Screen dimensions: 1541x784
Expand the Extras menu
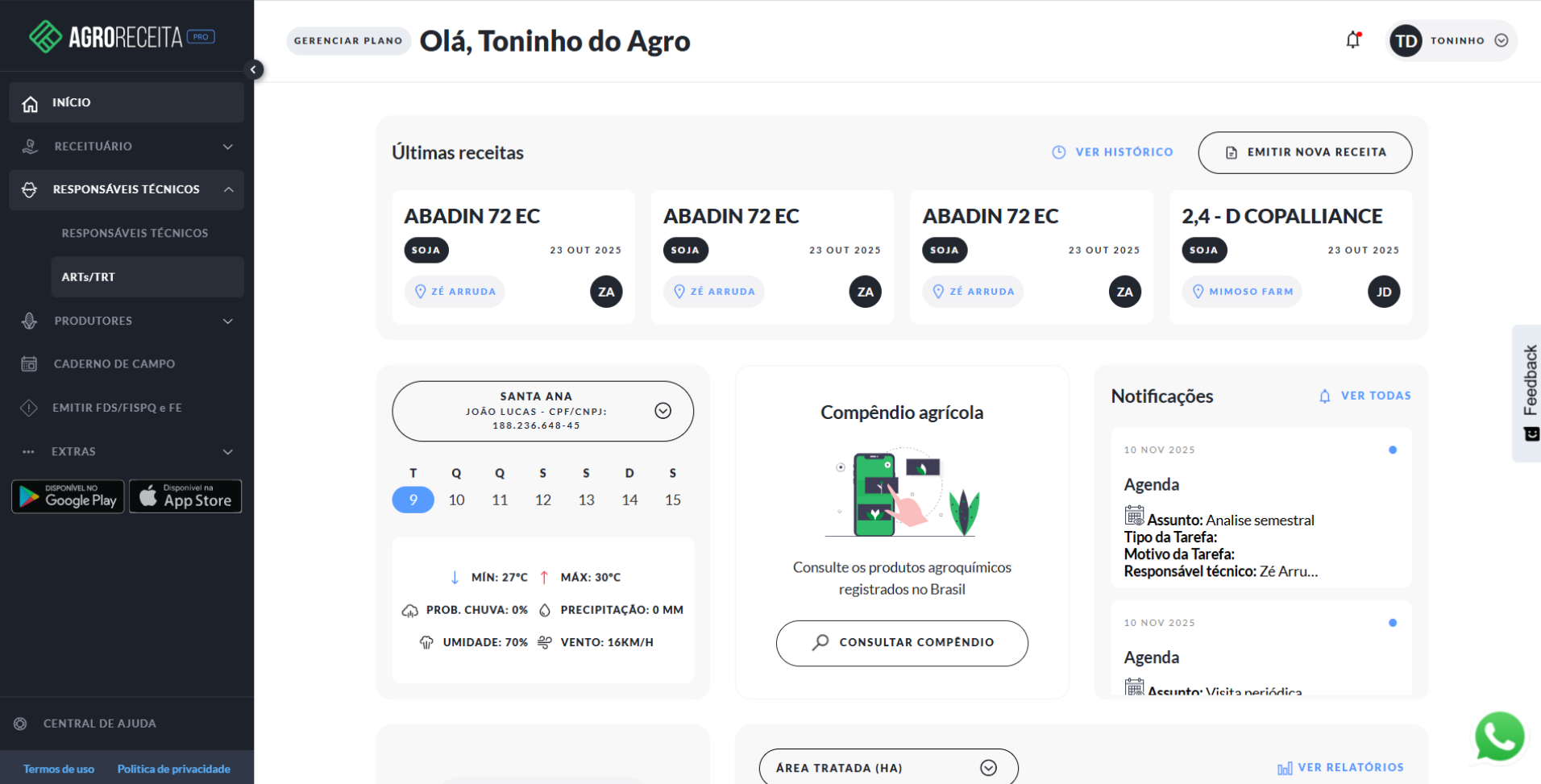(x=127, y=451)
